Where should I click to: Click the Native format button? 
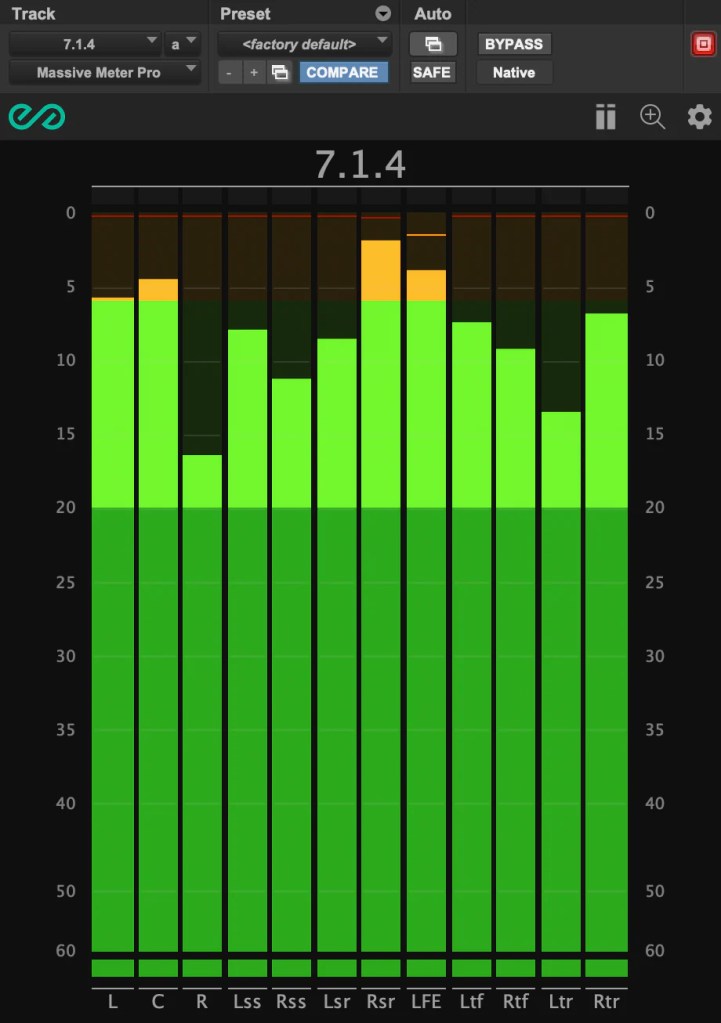513,72
